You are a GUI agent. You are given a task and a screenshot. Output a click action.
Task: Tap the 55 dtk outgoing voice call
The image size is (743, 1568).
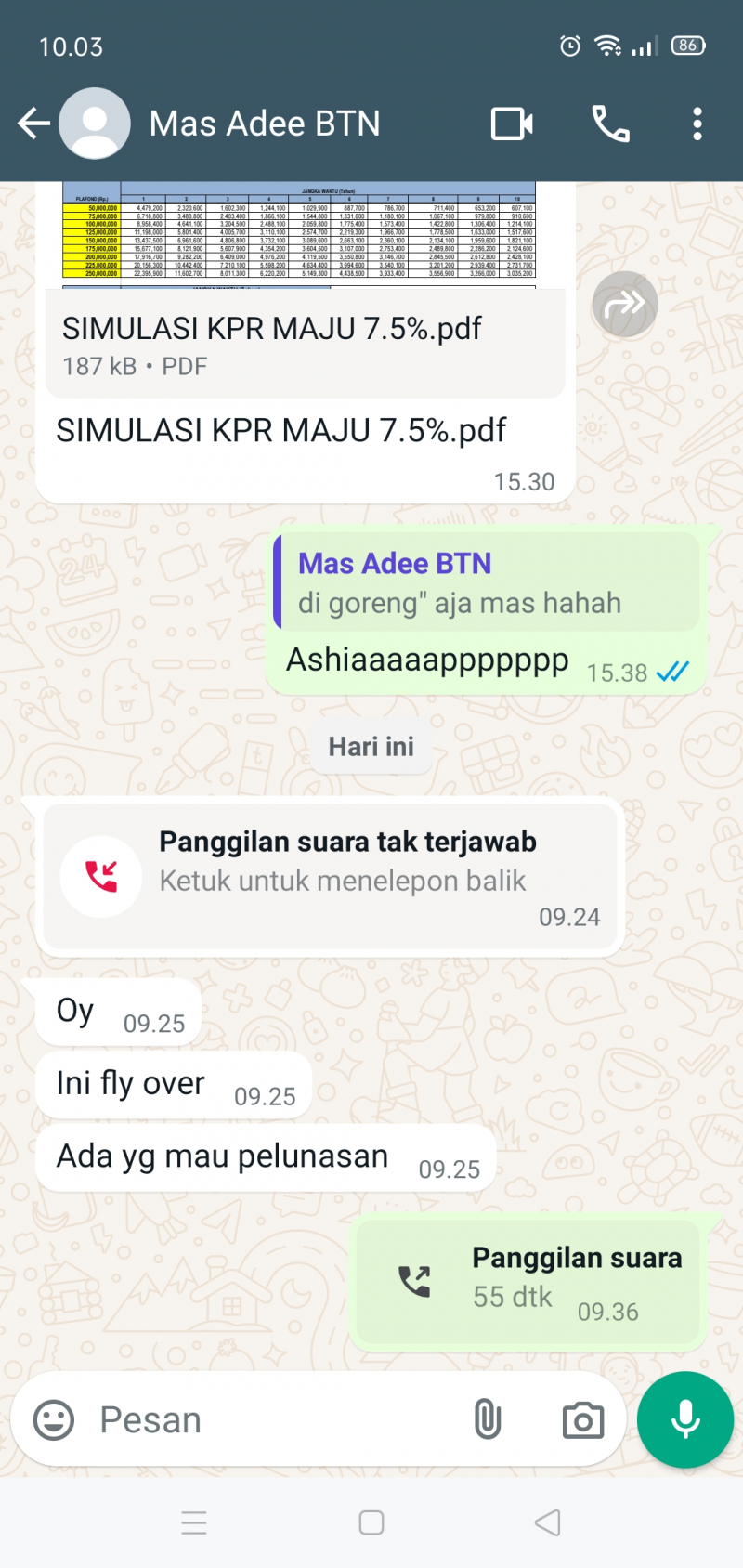tap(529, 1282)
